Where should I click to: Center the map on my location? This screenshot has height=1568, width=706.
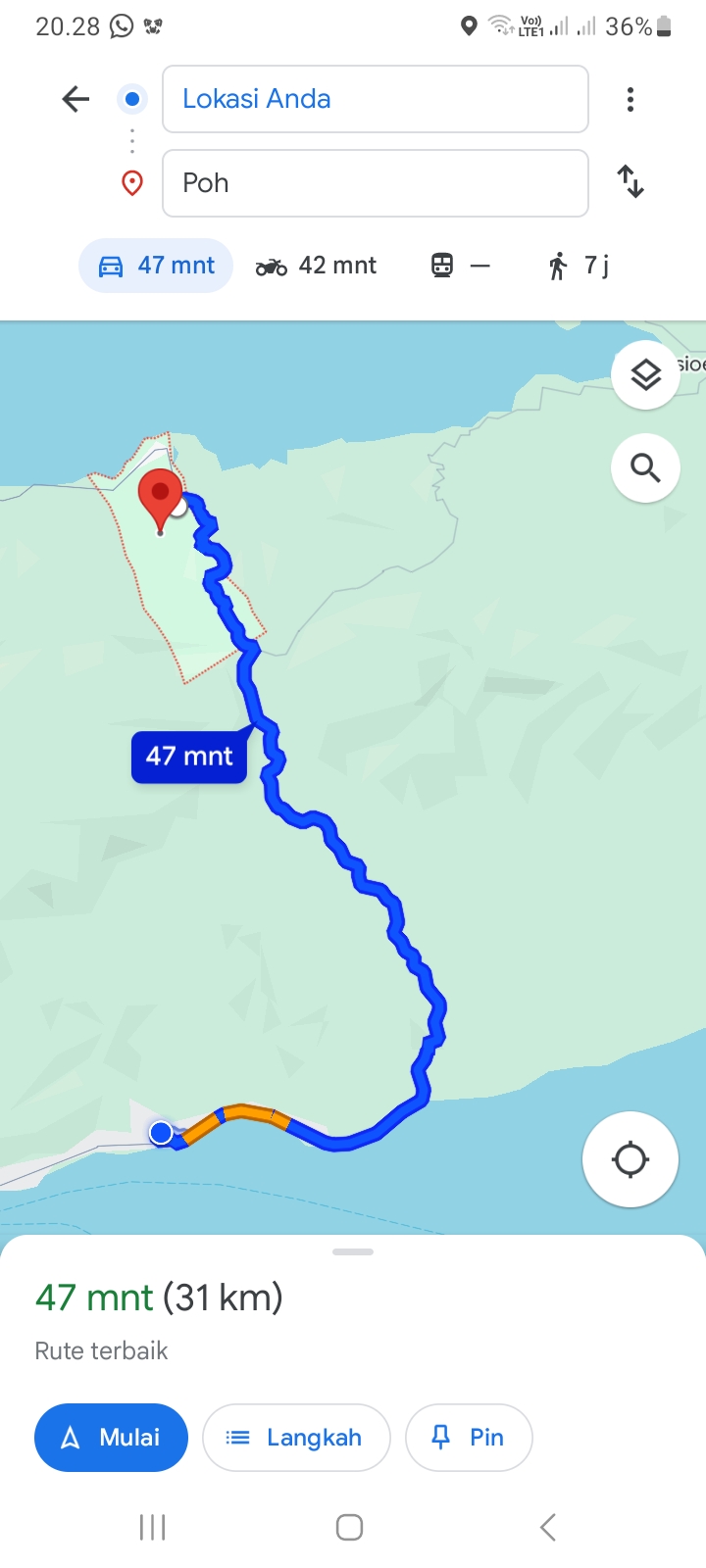[630, 1159]
